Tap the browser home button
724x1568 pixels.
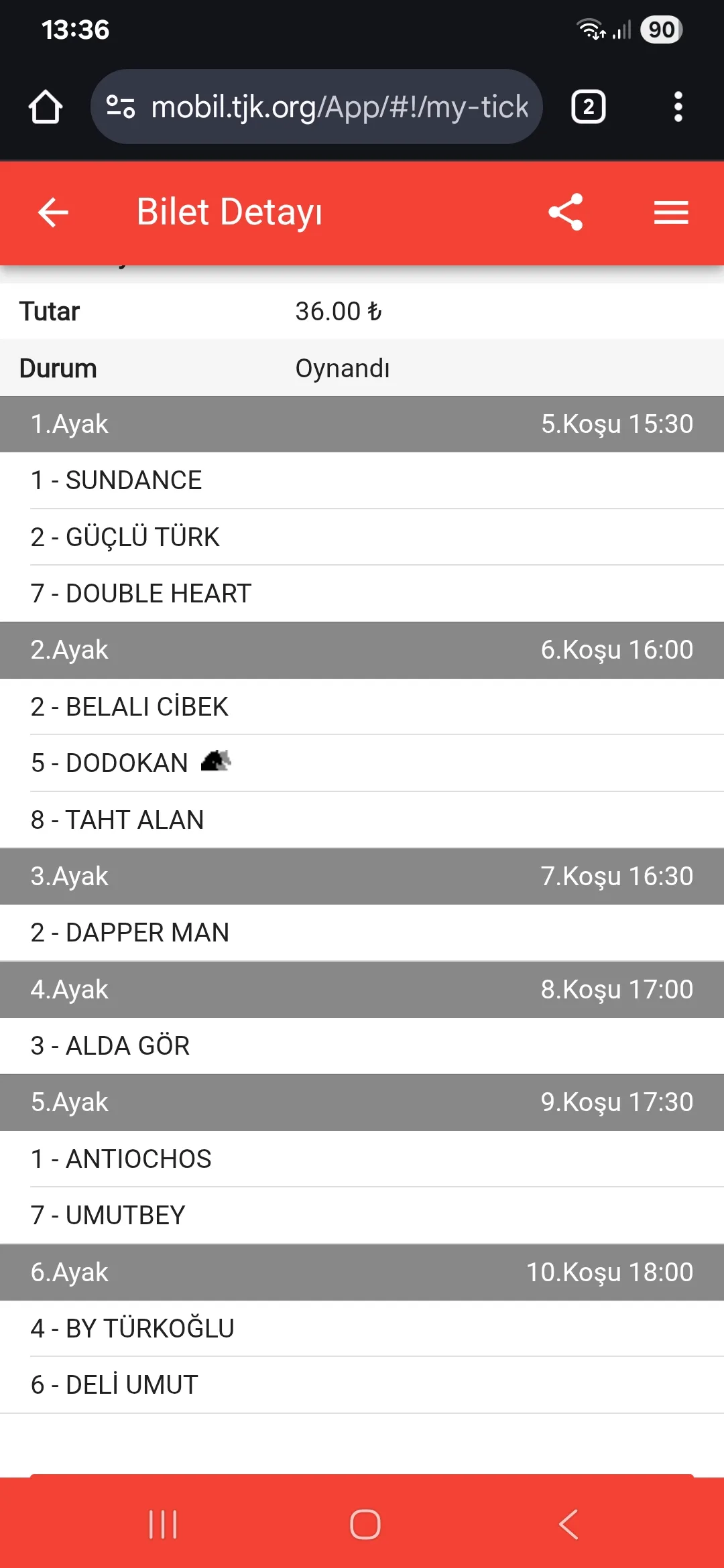[46, 107]
